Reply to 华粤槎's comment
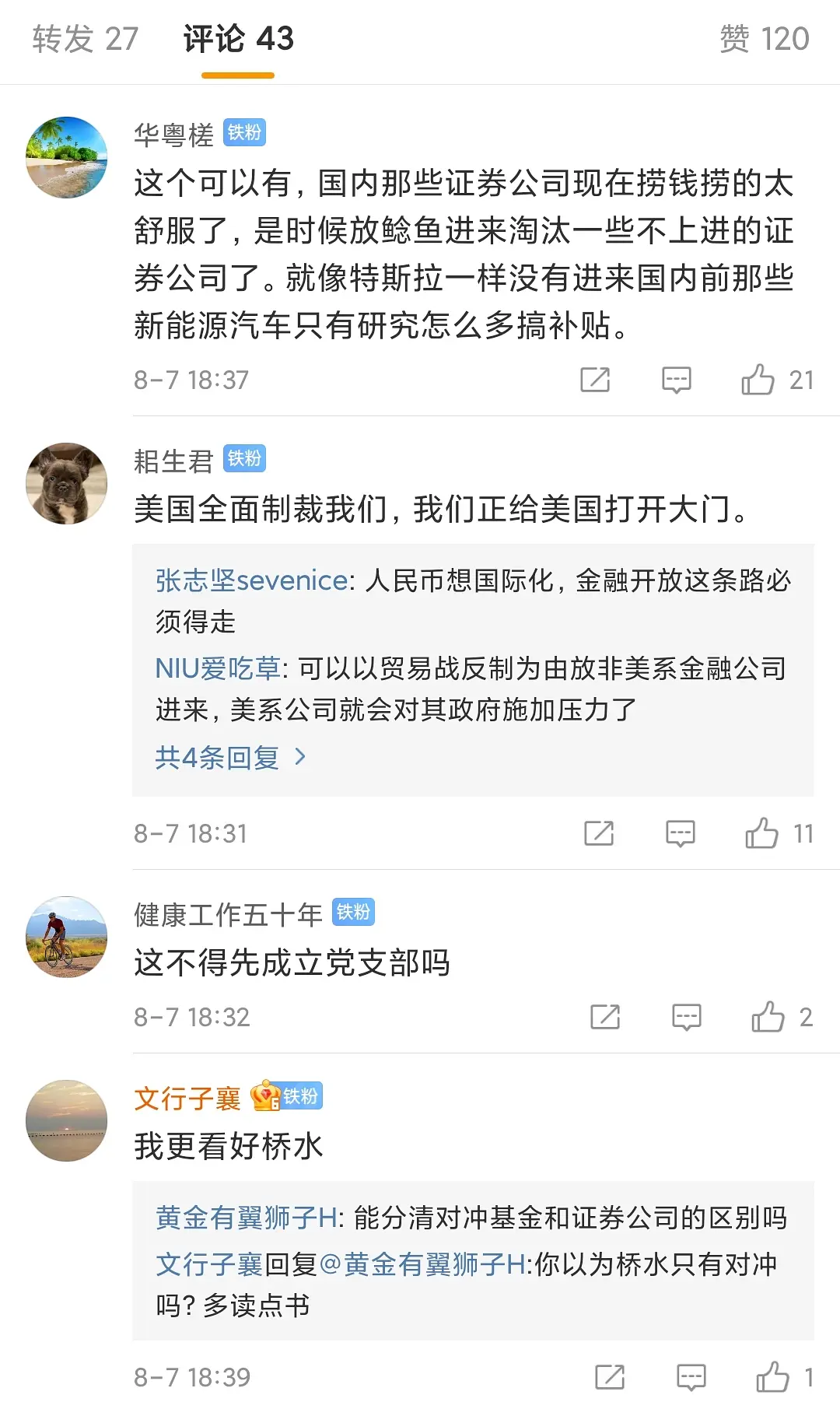Image resolution: width=840 pixels, height=1402 pixels. [x=676, y=380]
